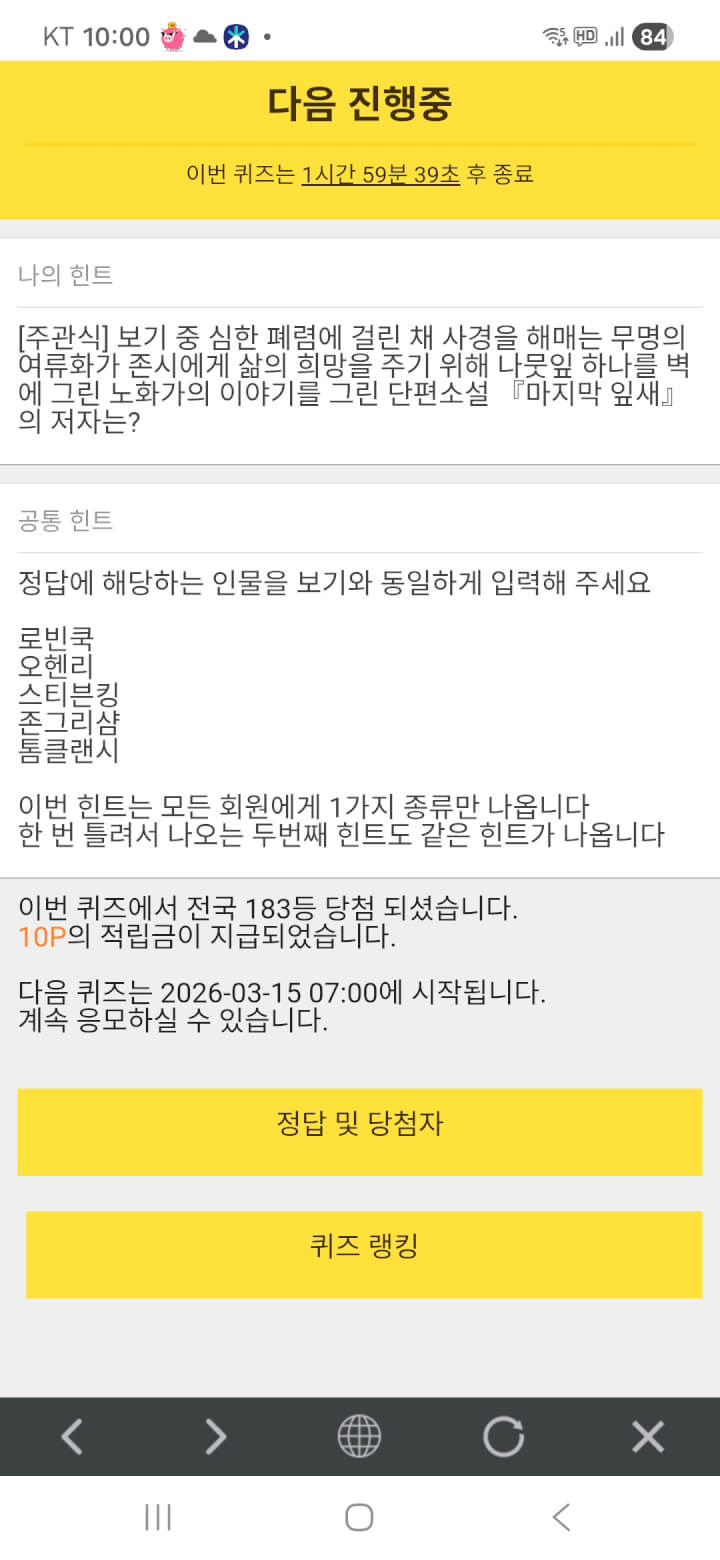Open in external browser via globe icon
Viewport: 720px width, 1560px height.
click(359, 1437)
